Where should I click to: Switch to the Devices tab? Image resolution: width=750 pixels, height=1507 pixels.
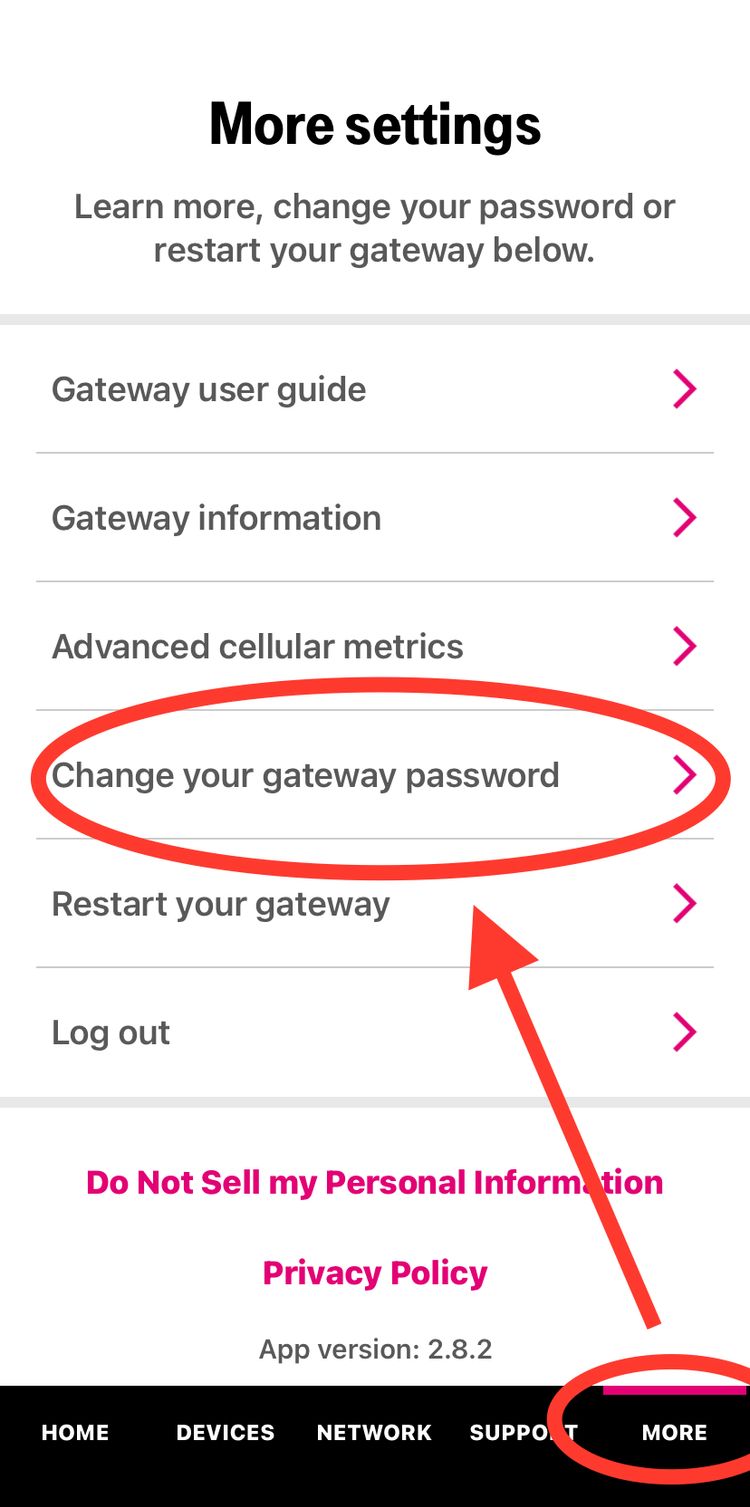pyautogui.click(x=225, y=1433)
